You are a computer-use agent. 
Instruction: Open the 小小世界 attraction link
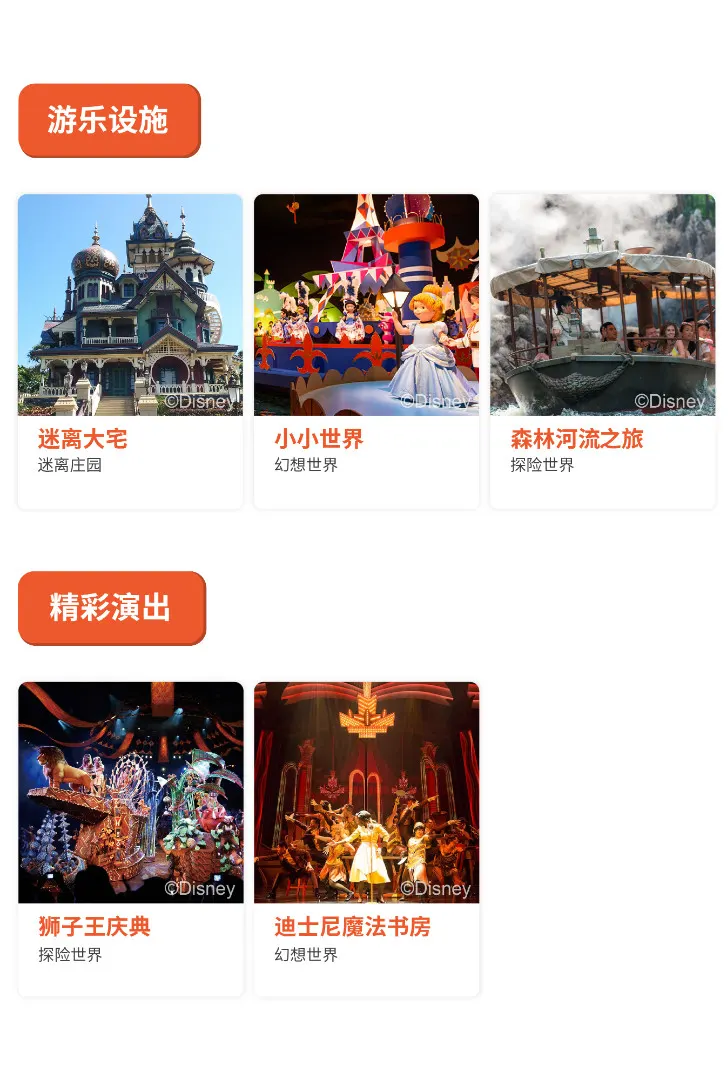(320, 438)
